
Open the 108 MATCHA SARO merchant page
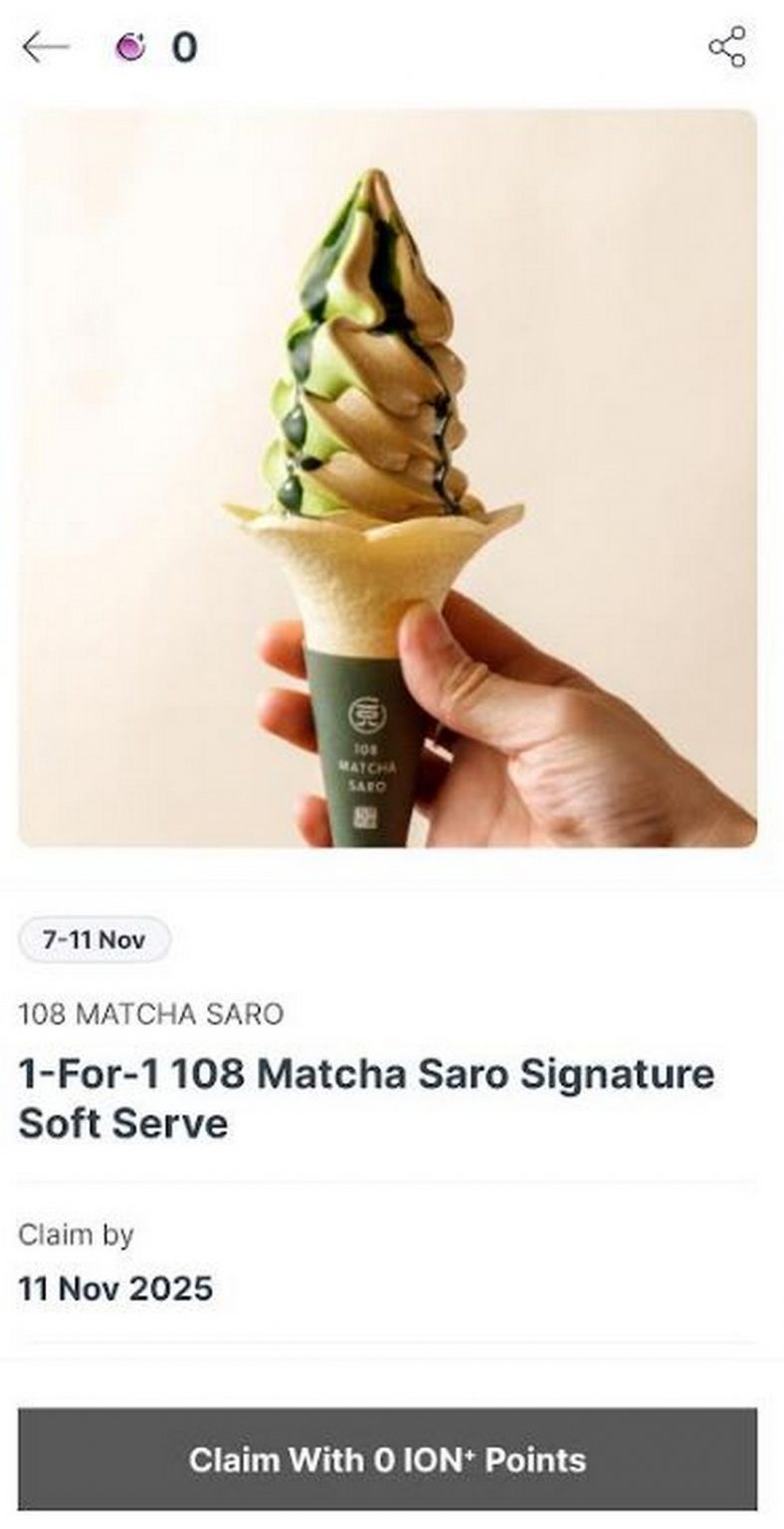pyautogui.click(x=150, y=1014)
